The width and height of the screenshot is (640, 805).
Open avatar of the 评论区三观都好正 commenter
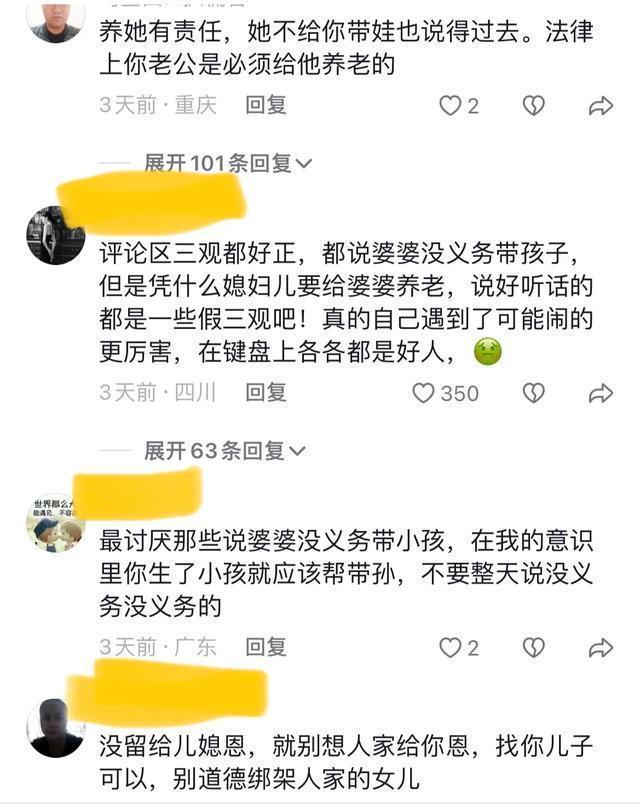[55, 236]
